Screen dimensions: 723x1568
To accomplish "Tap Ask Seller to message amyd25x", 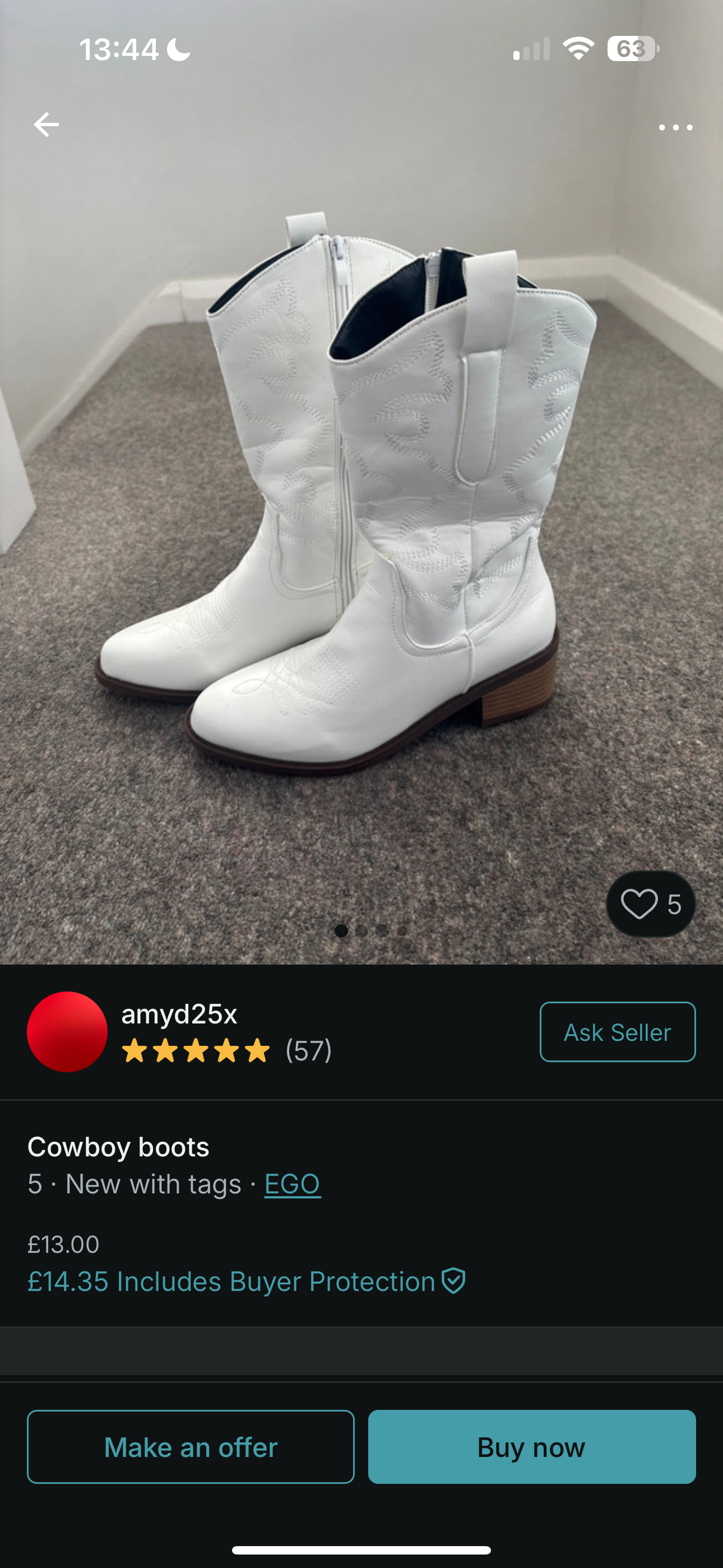I will pos(617,1032).
